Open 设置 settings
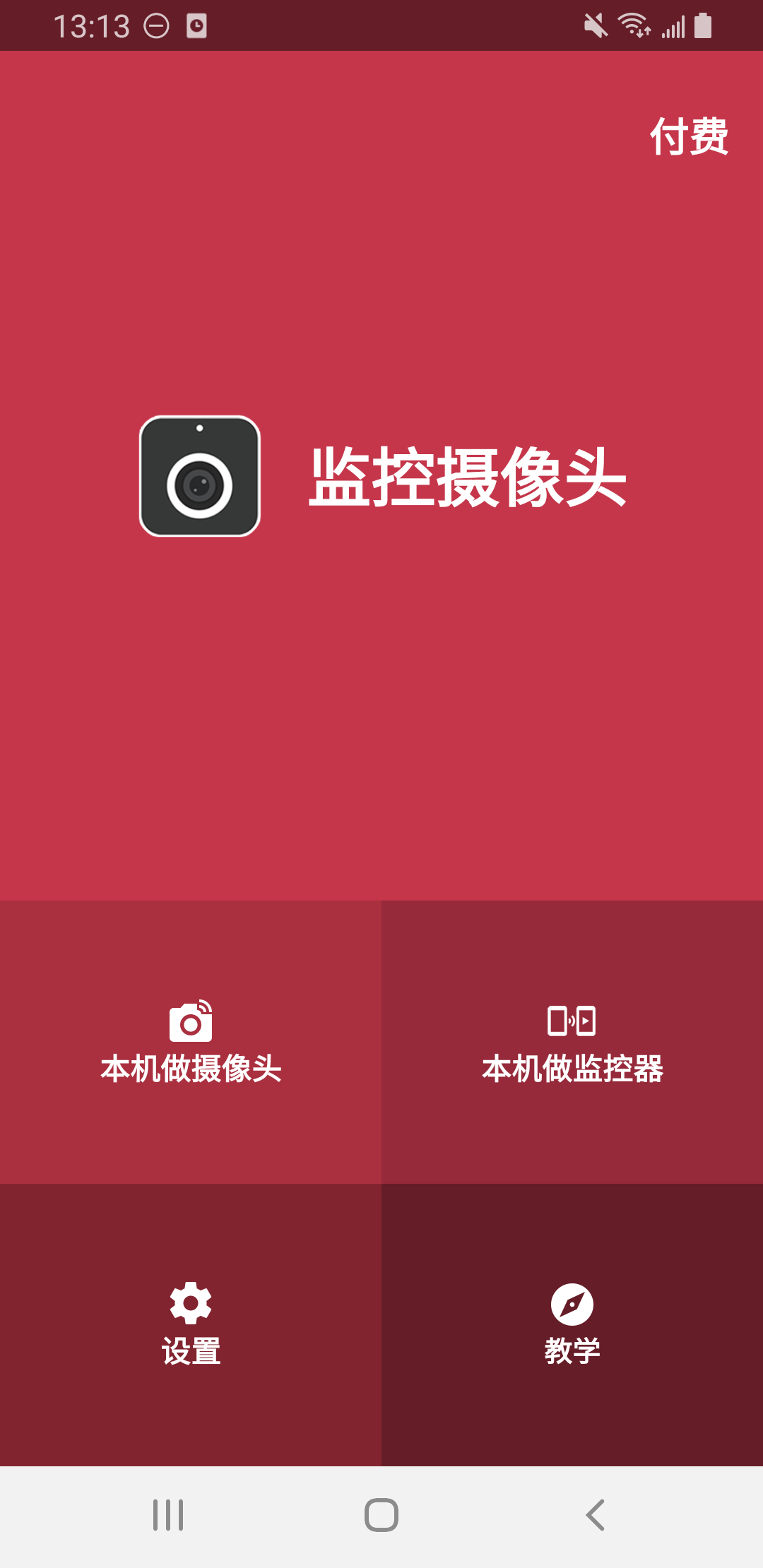 coord(191,1324)
